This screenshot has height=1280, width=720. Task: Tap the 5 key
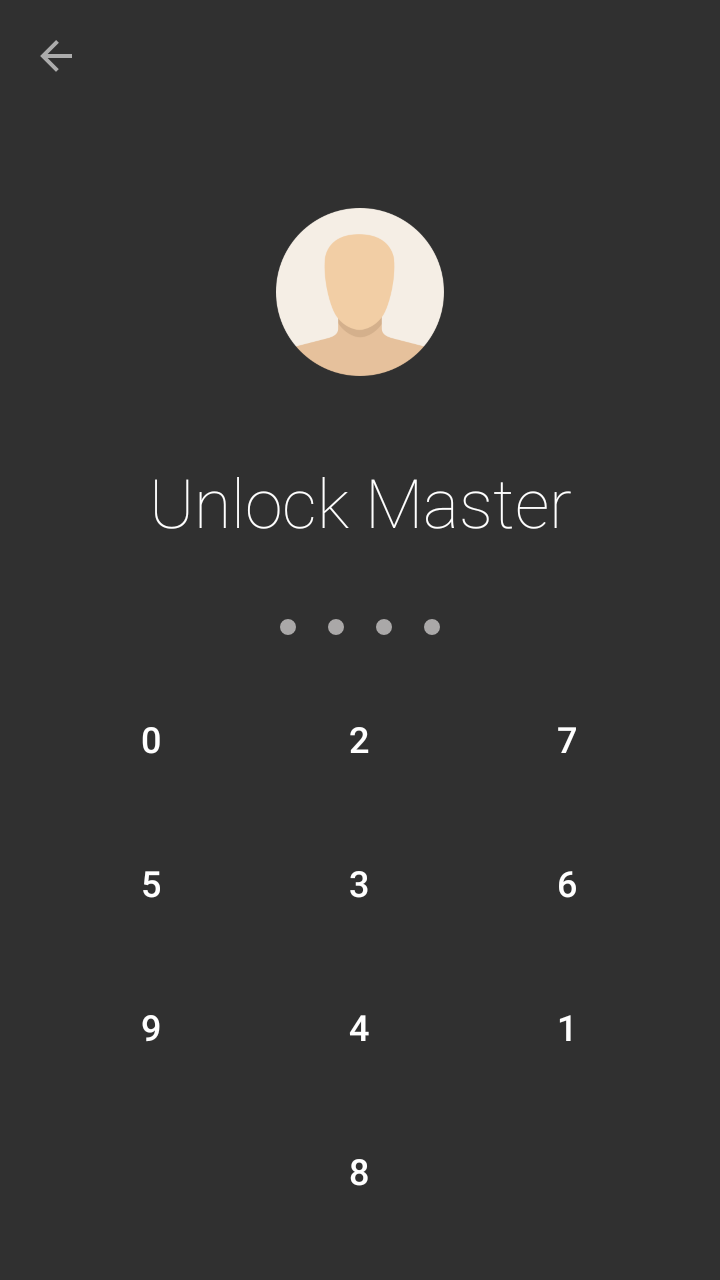pyautogui.click(x=151, y=885)
